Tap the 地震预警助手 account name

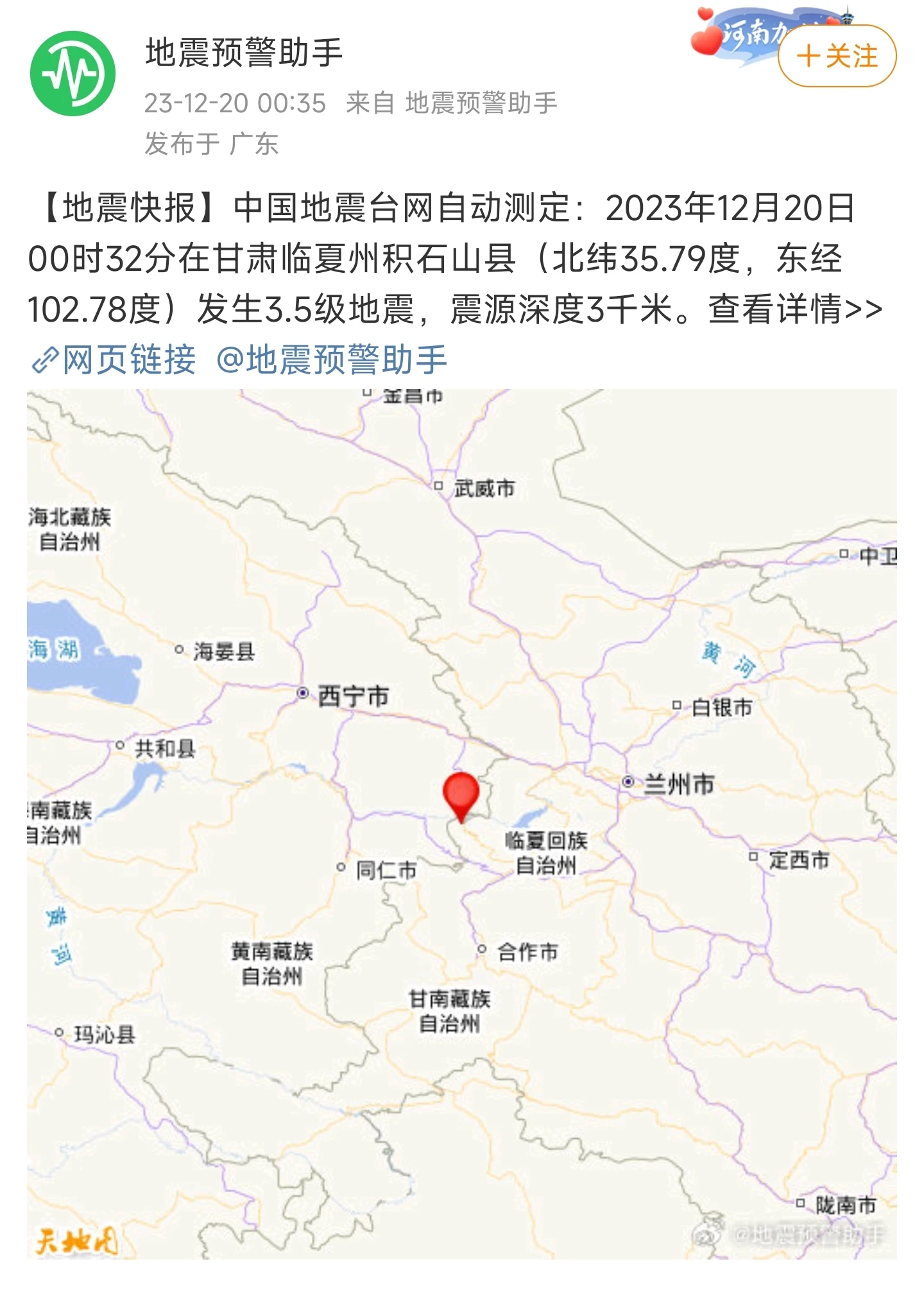[x=244, y=53]
